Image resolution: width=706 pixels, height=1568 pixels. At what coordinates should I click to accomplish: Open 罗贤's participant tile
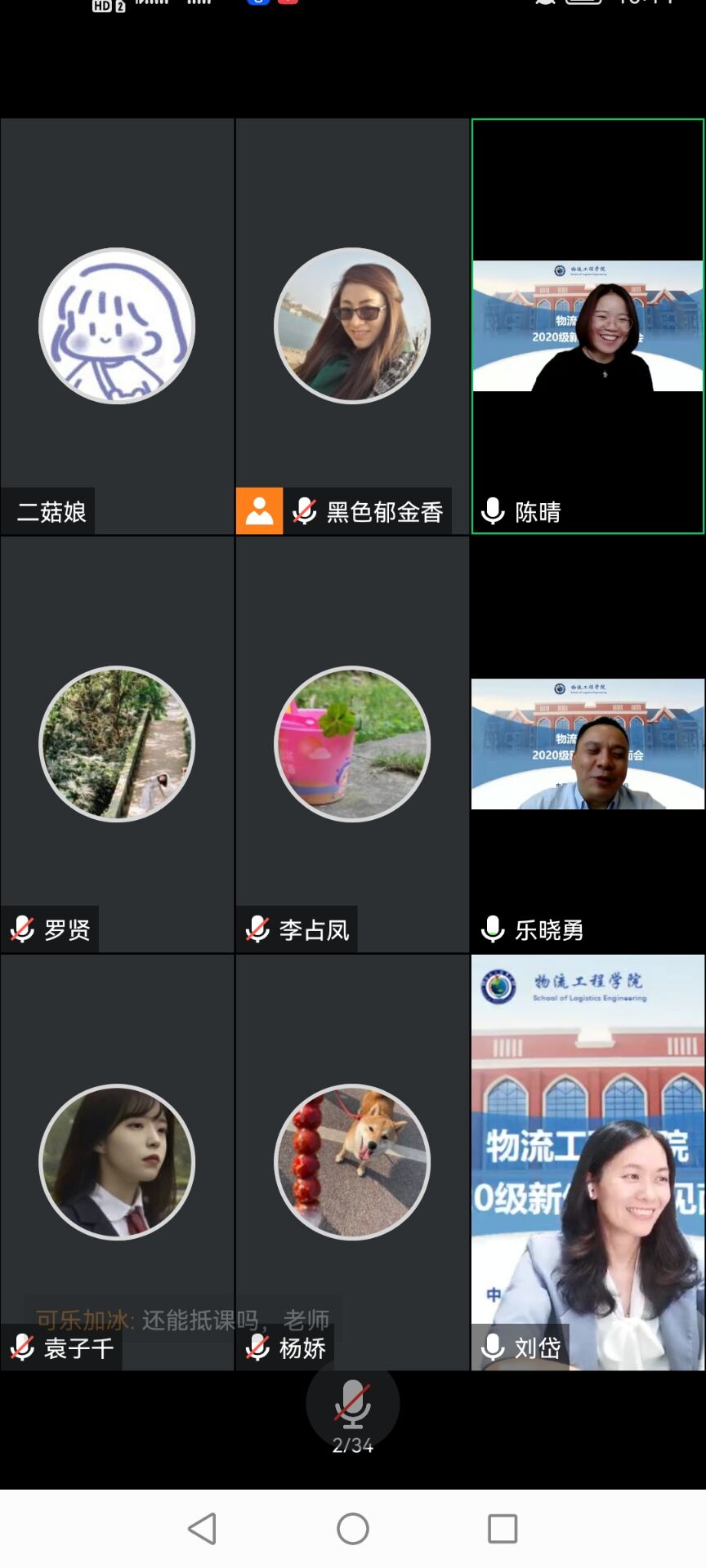[117, 744]
